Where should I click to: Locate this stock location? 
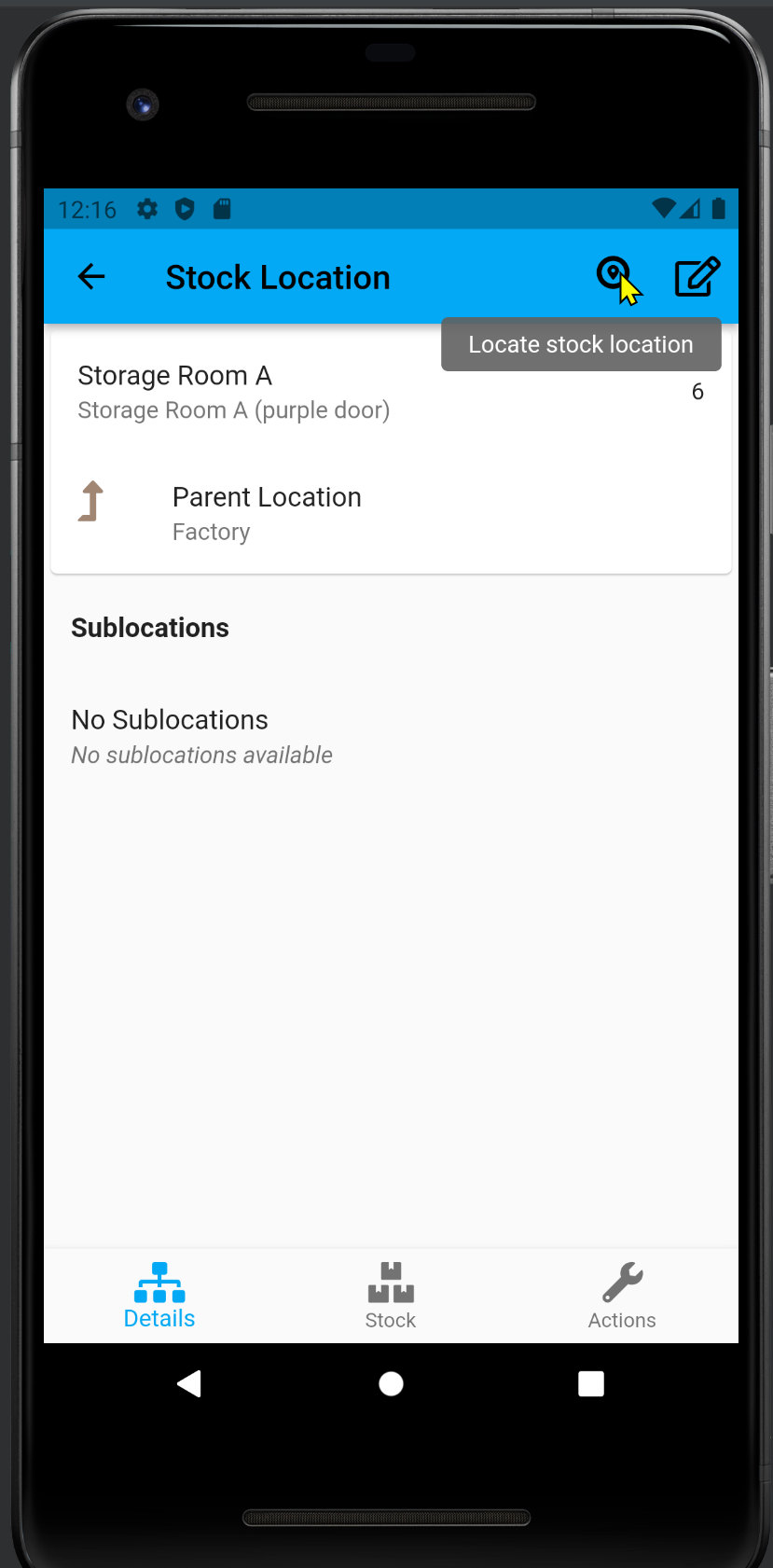point(613,275)
